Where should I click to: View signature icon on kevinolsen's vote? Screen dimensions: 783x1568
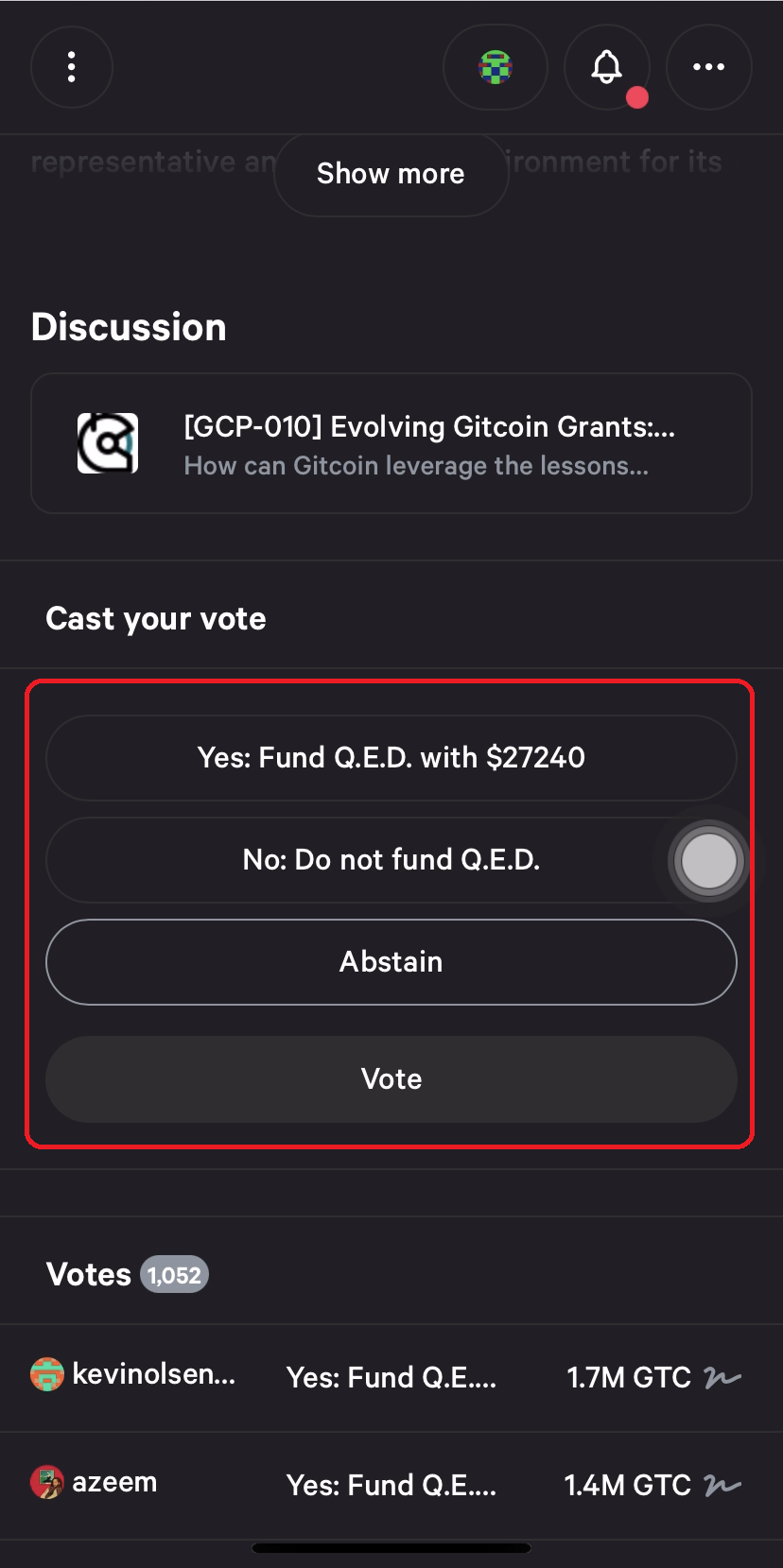pyautogui.click(x=722, y=1378)
